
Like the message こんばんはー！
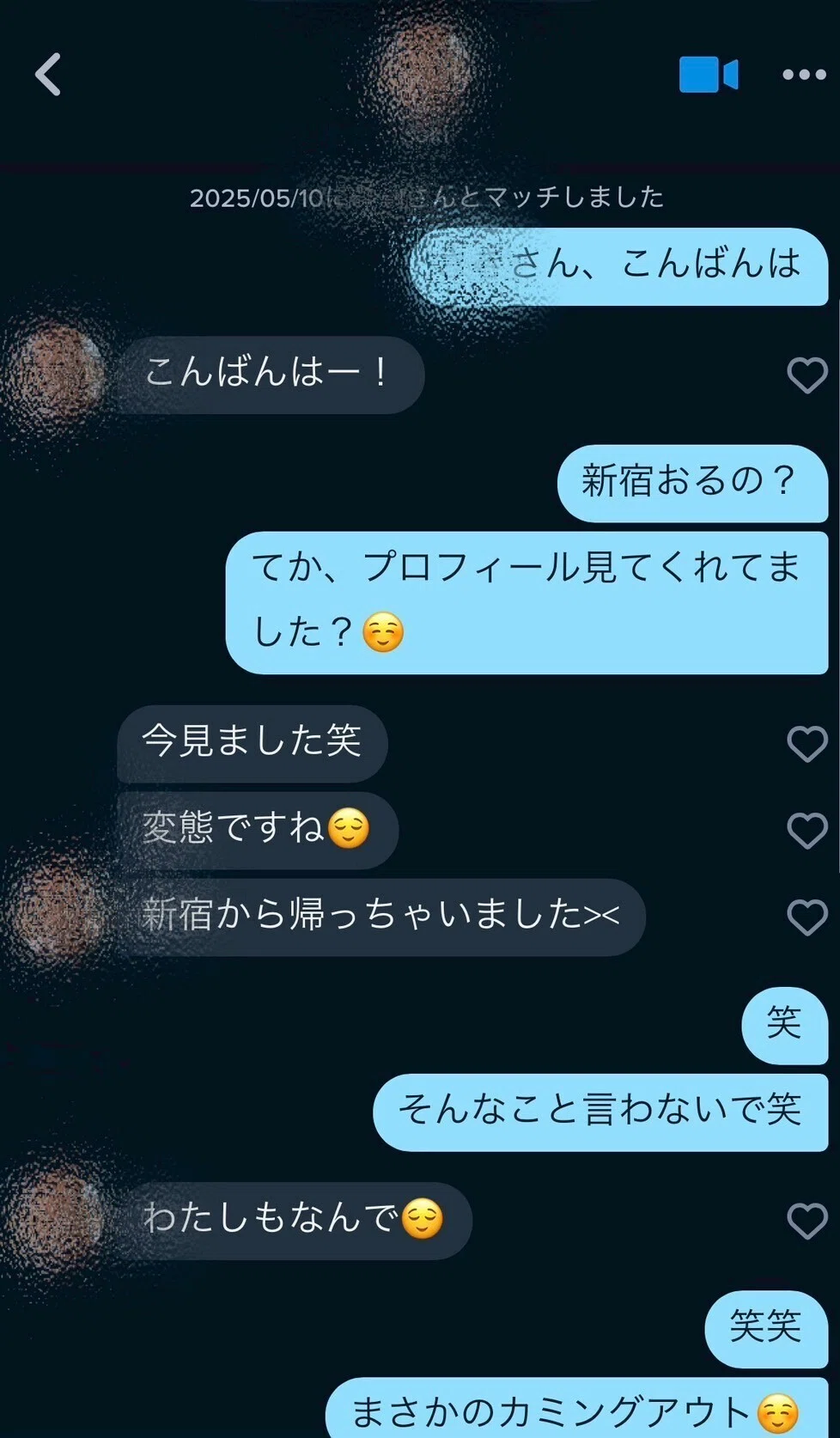[807, 375]
